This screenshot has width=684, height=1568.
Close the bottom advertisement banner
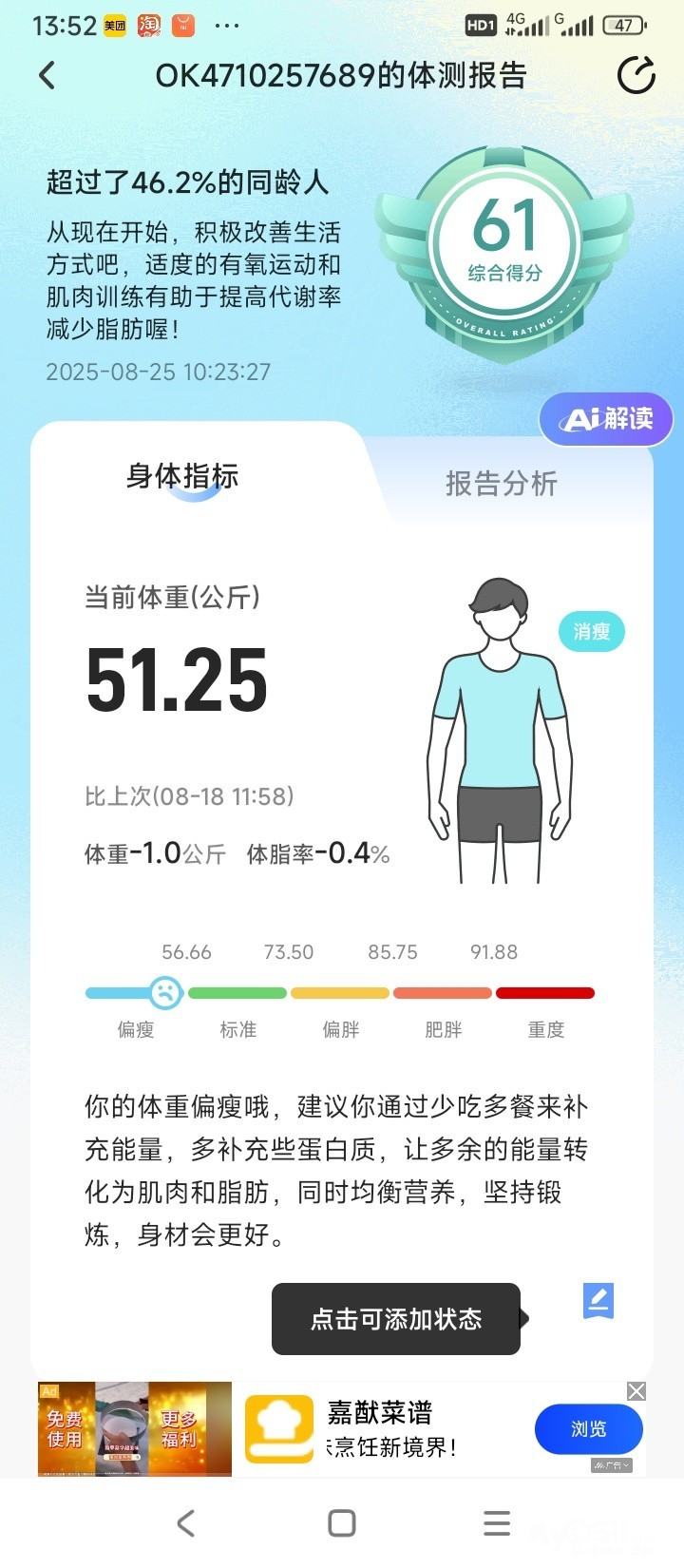tap(636, 1391)
